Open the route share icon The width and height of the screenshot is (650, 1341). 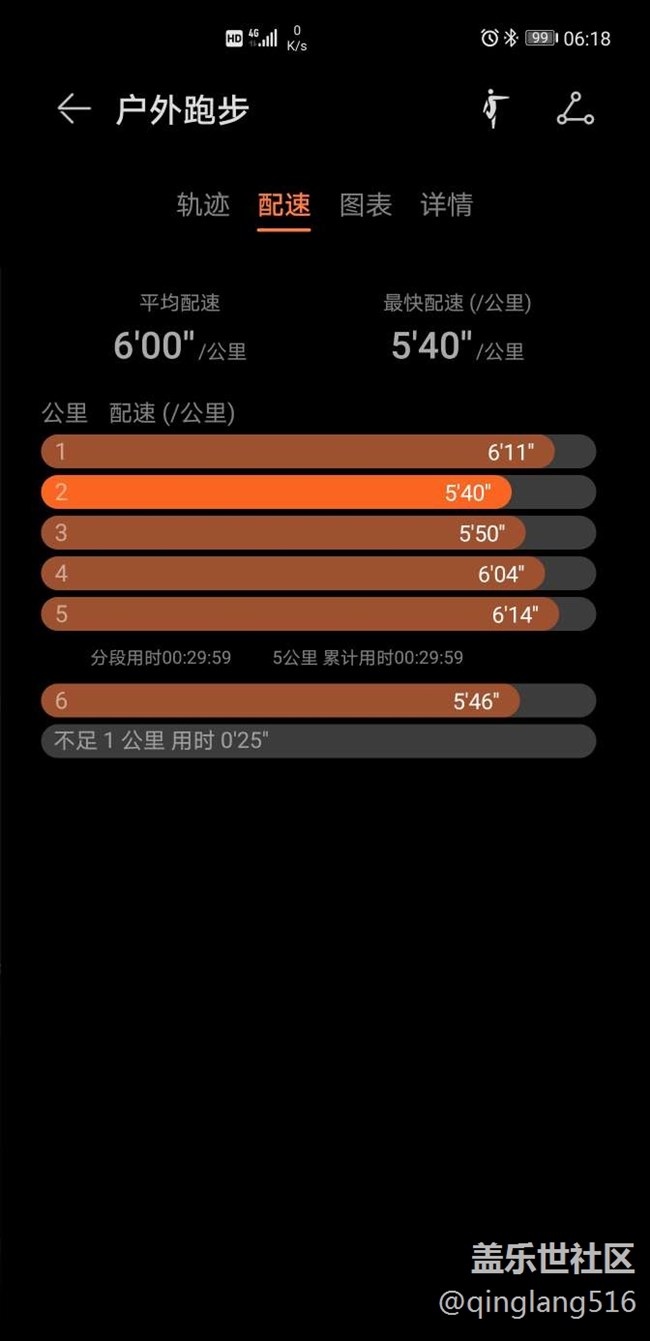575,109
